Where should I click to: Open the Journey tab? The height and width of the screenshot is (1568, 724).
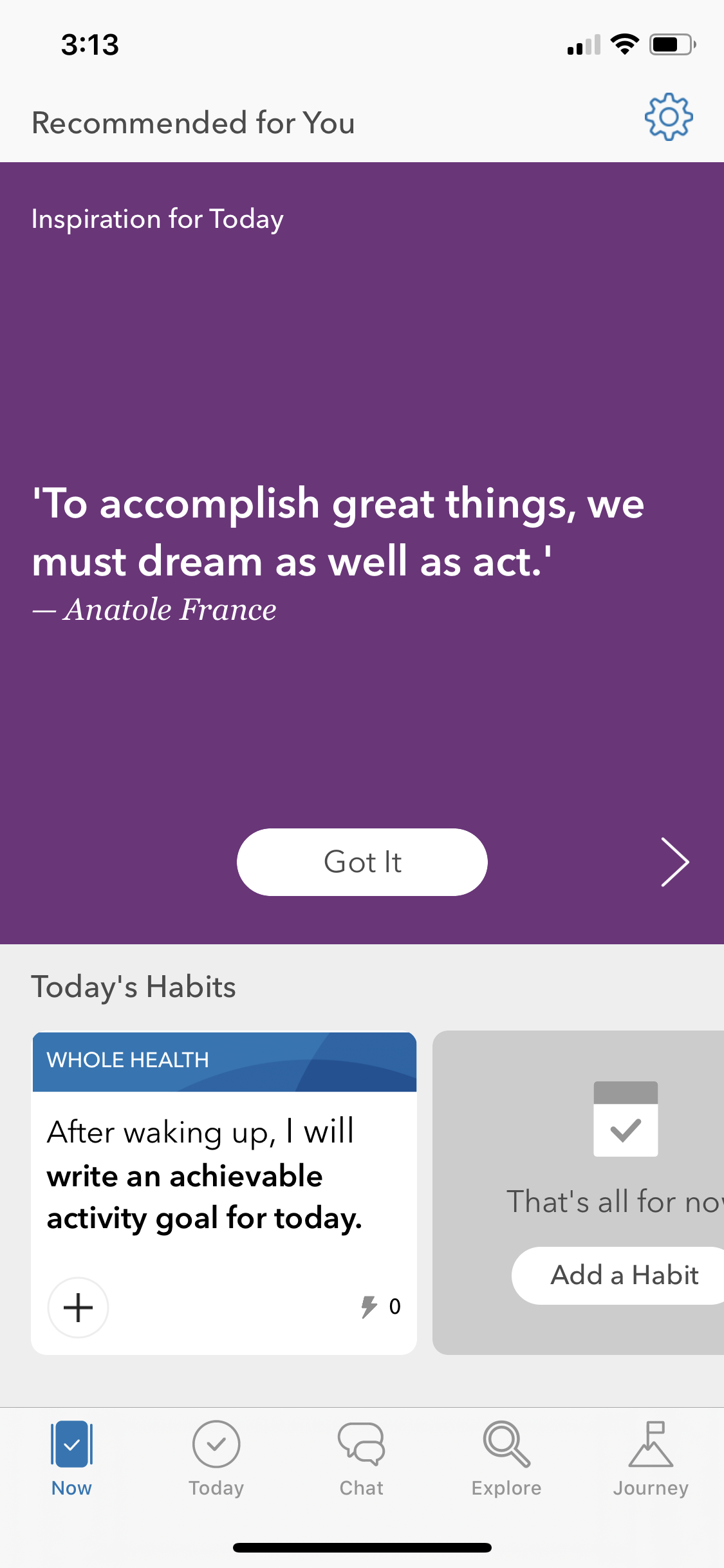coord(651,1459)
